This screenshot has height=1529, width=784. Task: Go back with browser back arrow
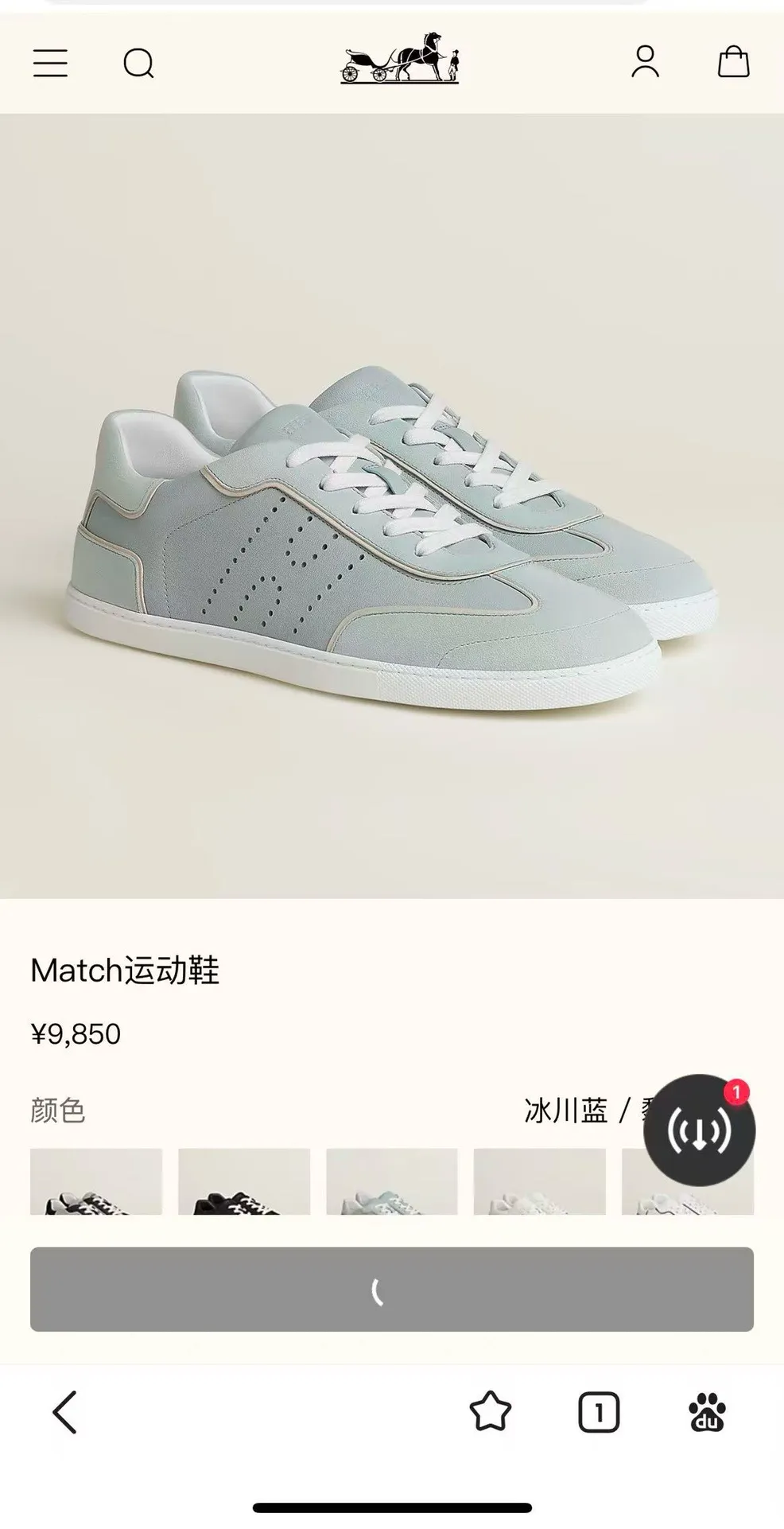[65, 1412]
